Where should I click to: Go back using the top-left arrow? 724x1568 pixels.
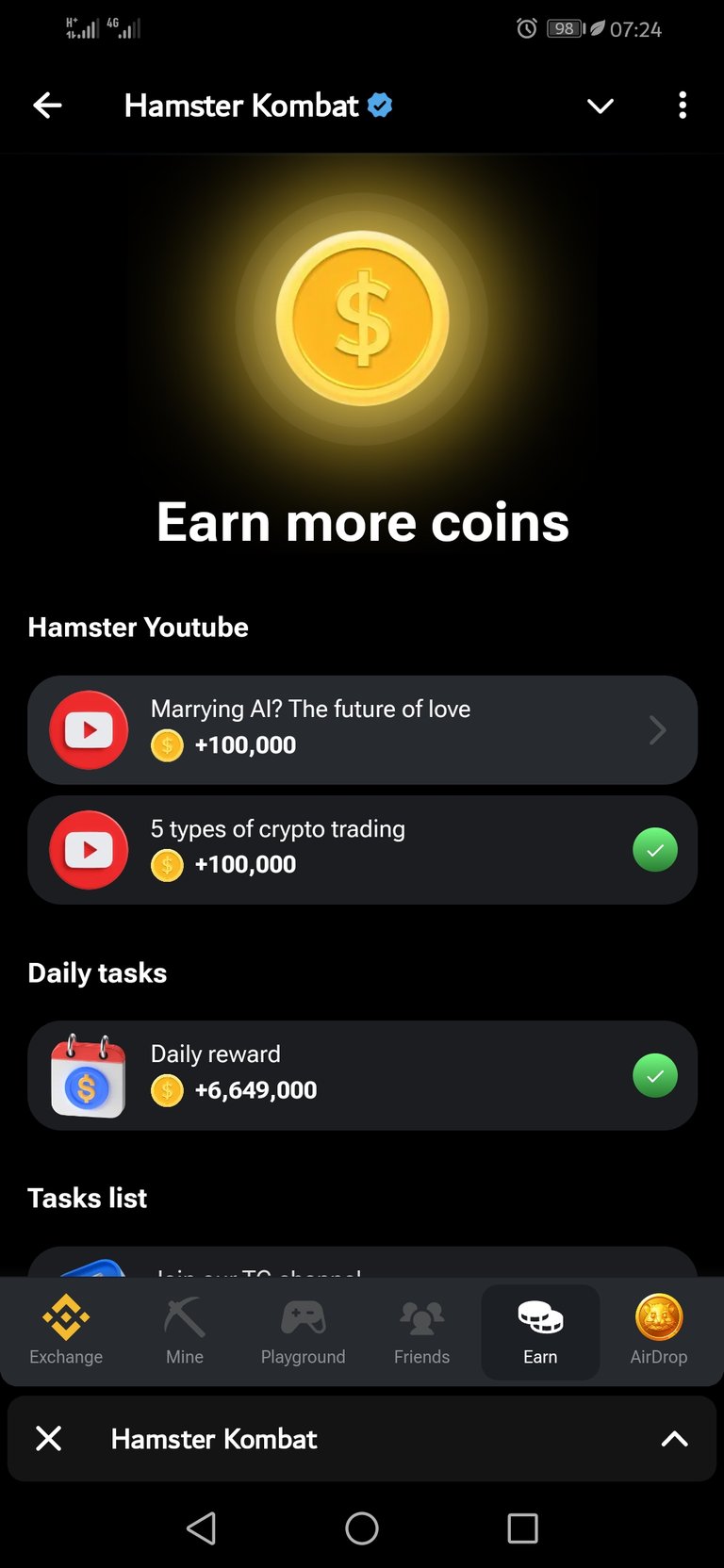click(47, 106)
